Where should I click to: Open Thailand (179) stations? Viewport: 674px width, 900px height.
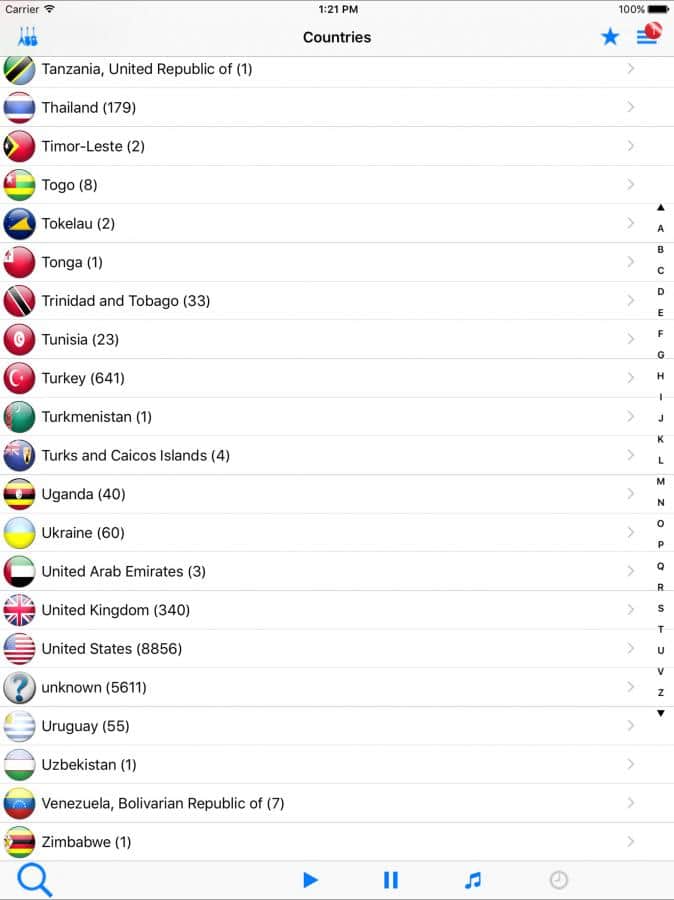[x=88, y=107]
